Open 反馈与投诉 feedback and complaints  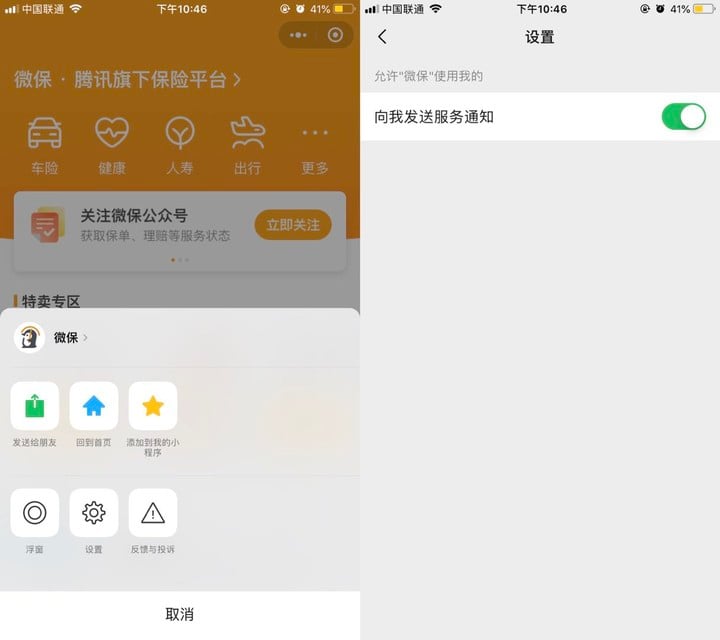(x=153, y=513)
